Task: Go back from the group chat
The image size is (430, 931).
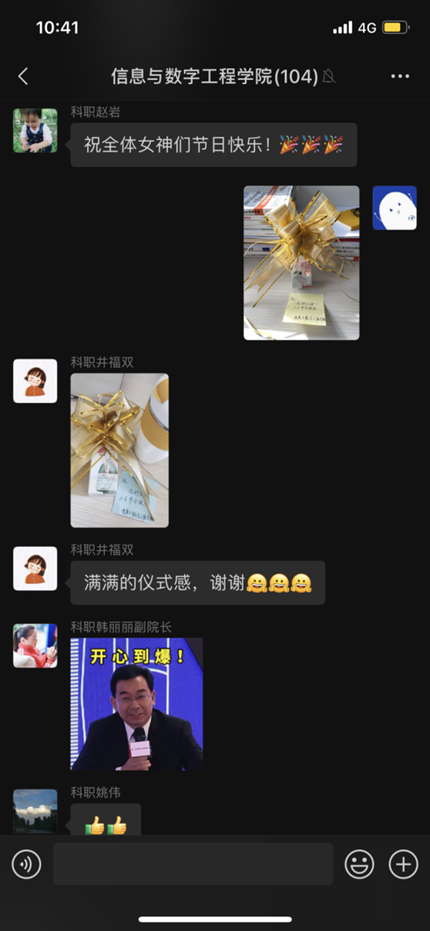Action: coord(23,76)
